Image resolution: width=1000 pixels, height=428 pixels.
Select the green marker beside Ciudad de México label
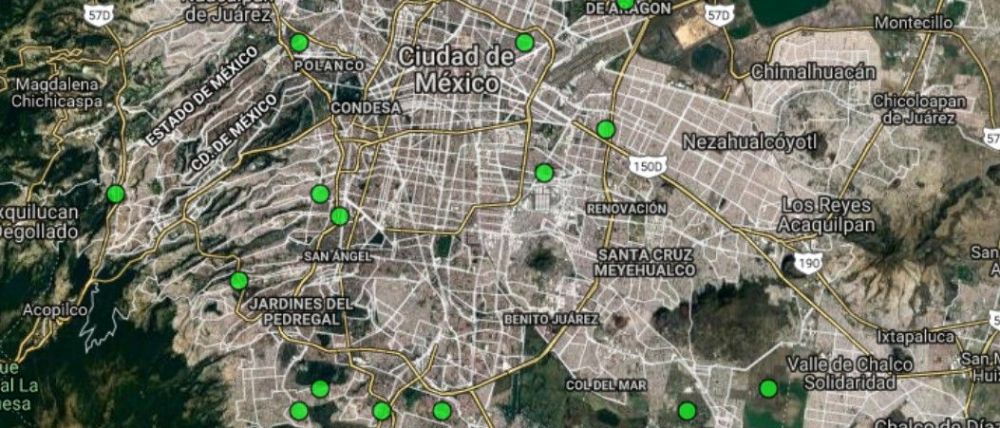(524, 42)
